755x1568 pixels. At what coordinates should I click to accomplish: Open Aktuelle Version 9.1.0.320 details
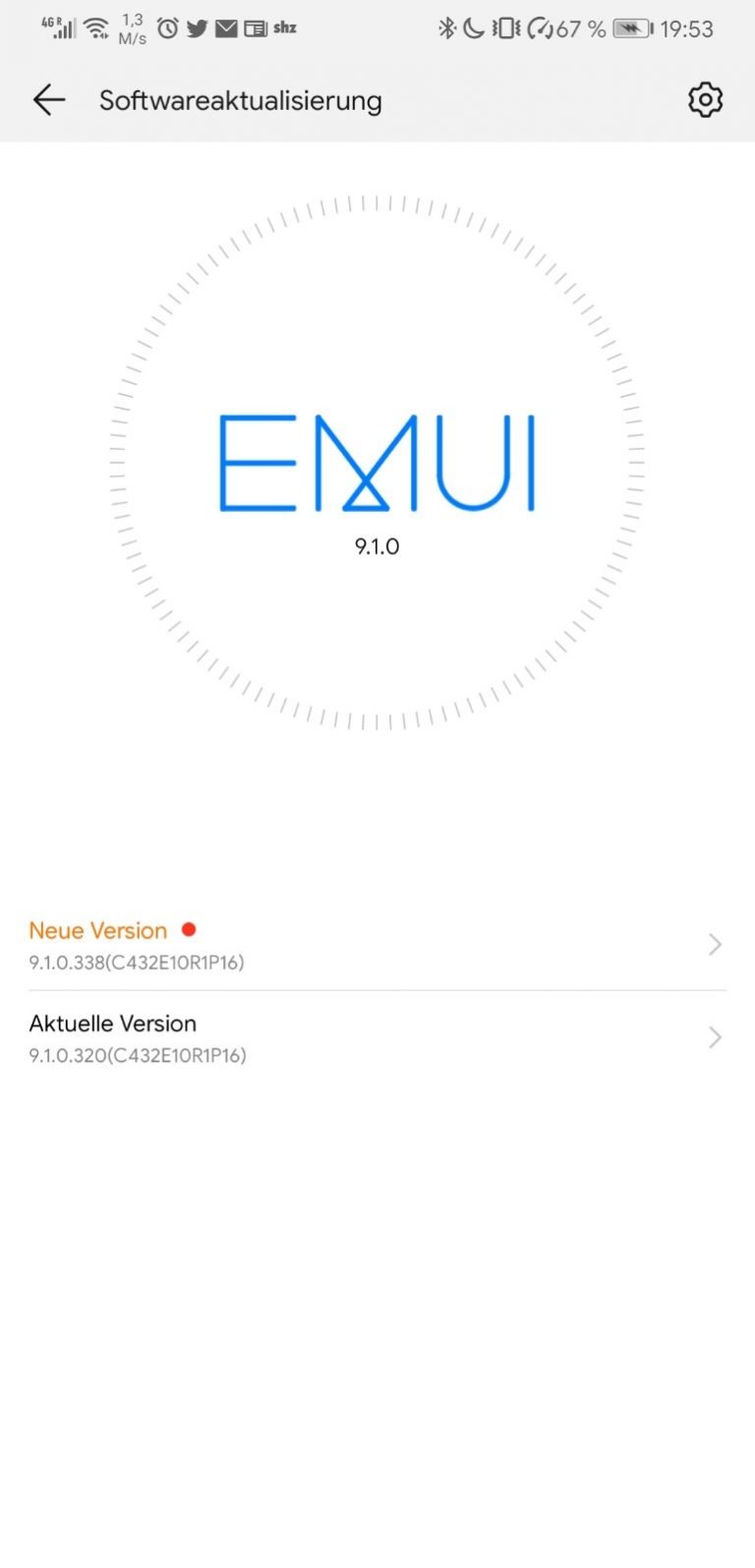coord(377,1037)
